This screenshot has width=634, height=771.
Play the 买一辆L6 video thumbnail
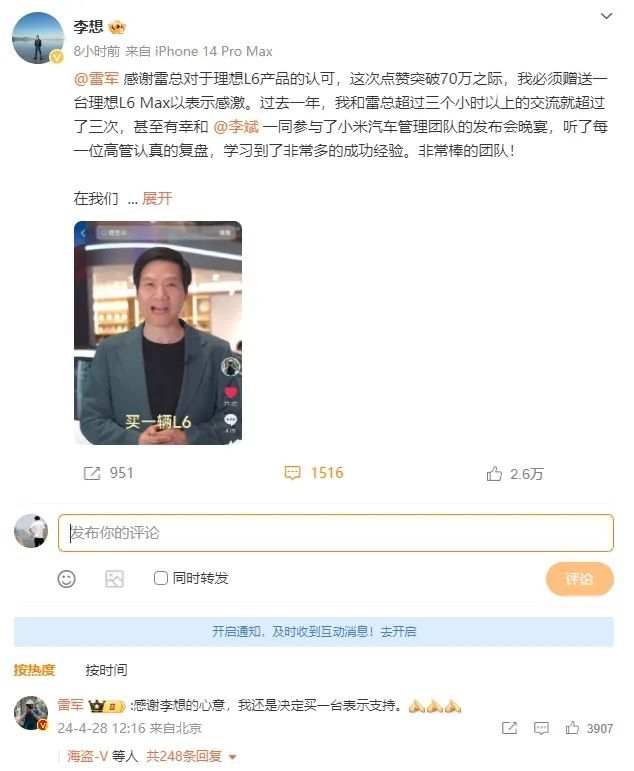coord(158,333)
